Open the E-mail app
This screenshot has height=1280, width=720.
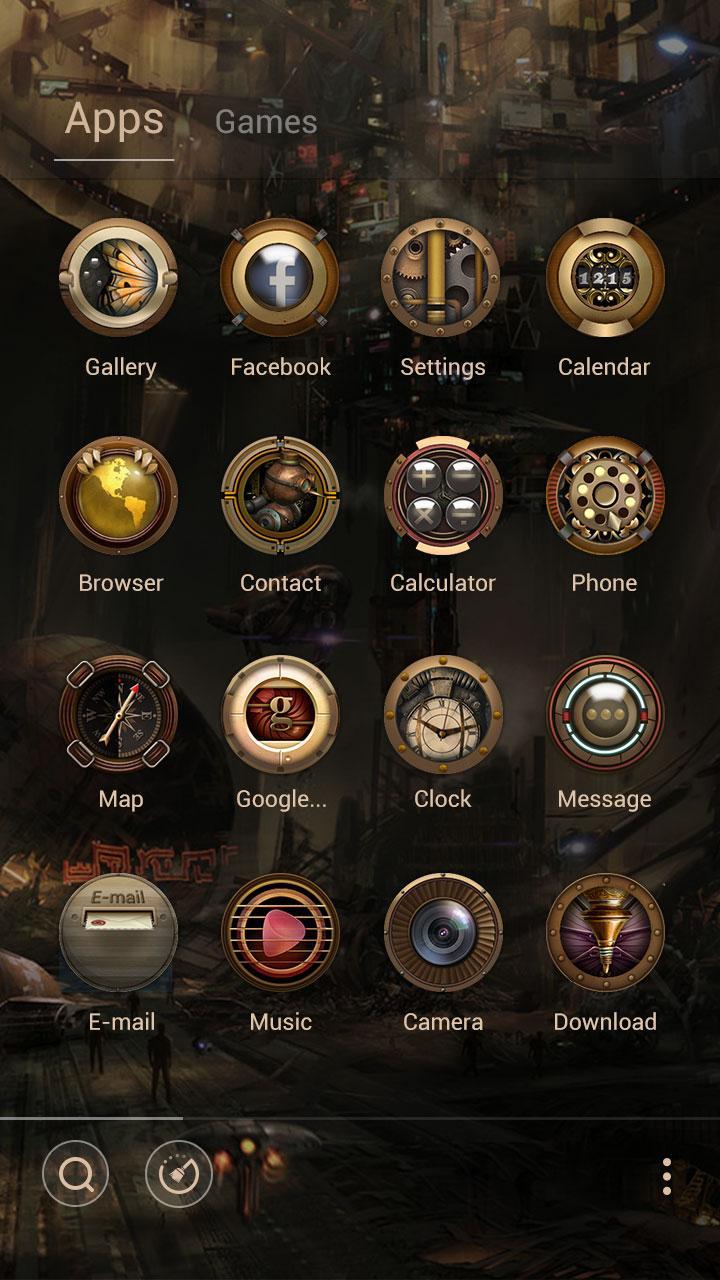click(119, 932)
